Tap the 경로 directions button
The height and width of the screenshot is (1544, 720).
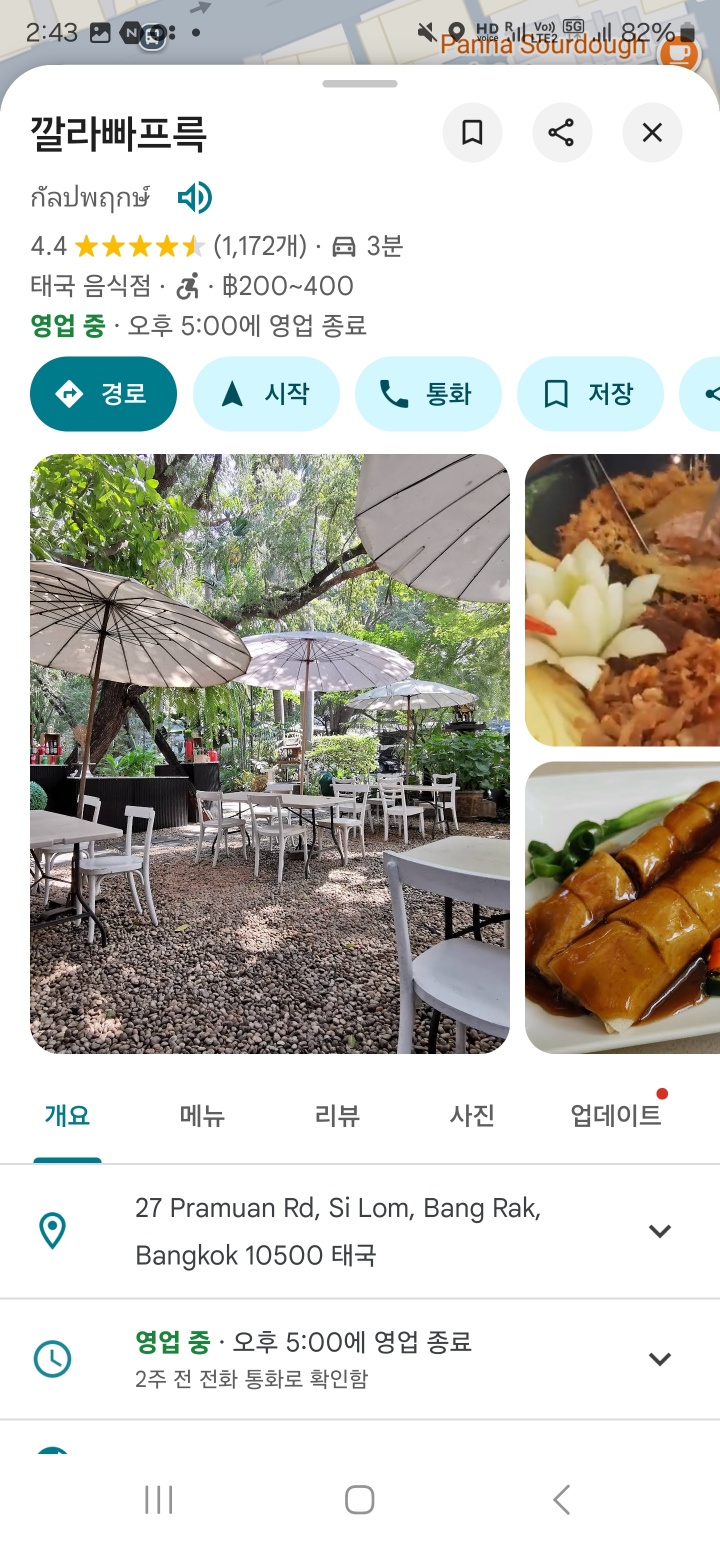tap(104, 394)
